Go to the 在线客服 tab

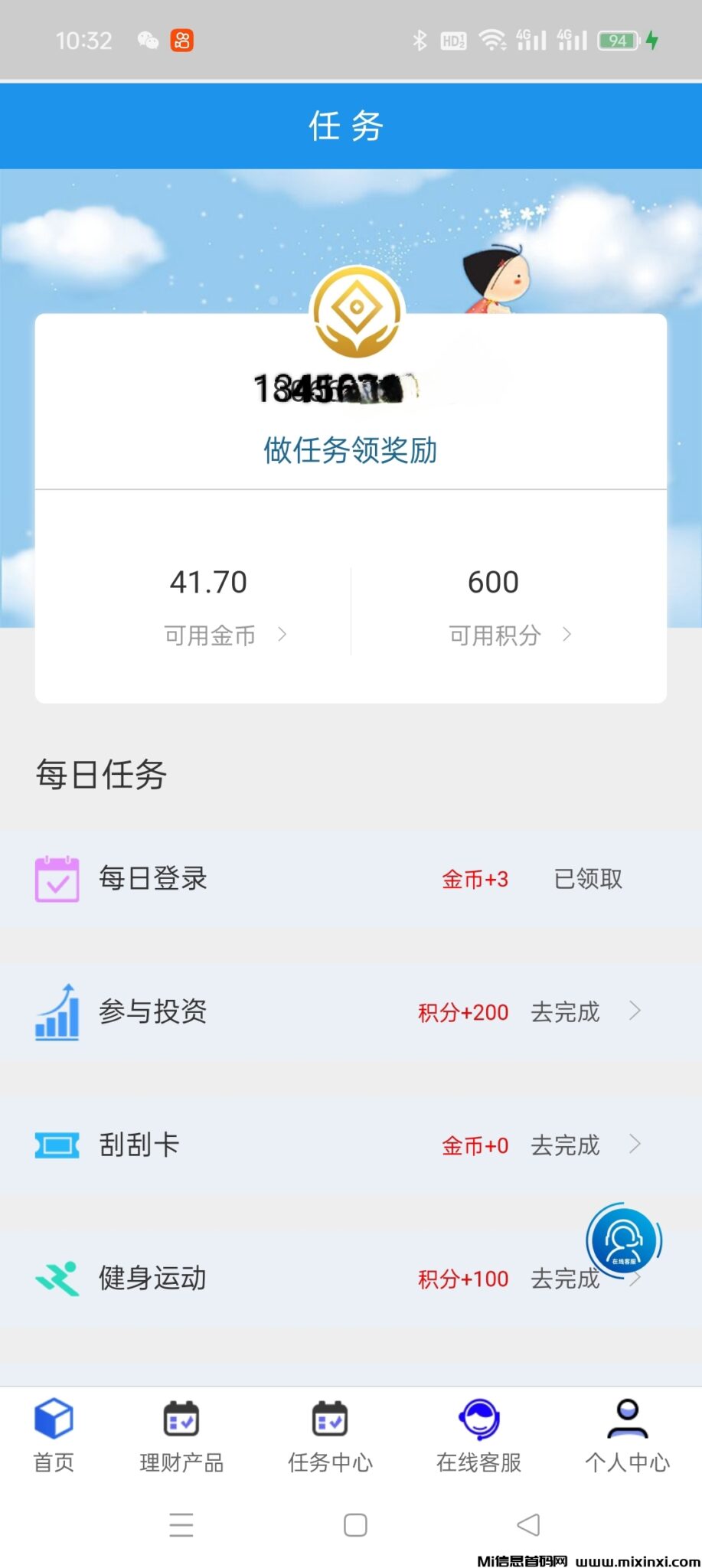pos(478,1436)
